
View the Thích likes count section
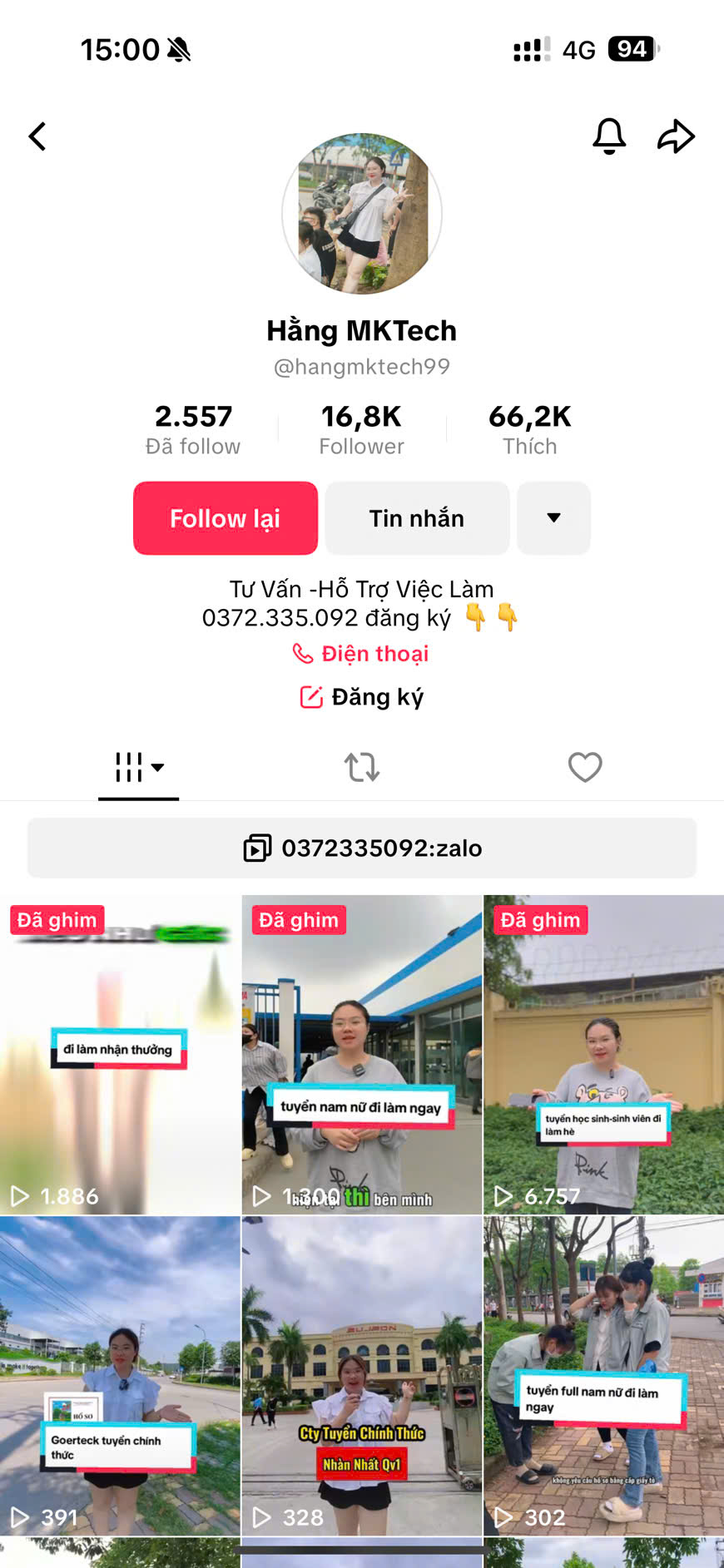(530, 427)
